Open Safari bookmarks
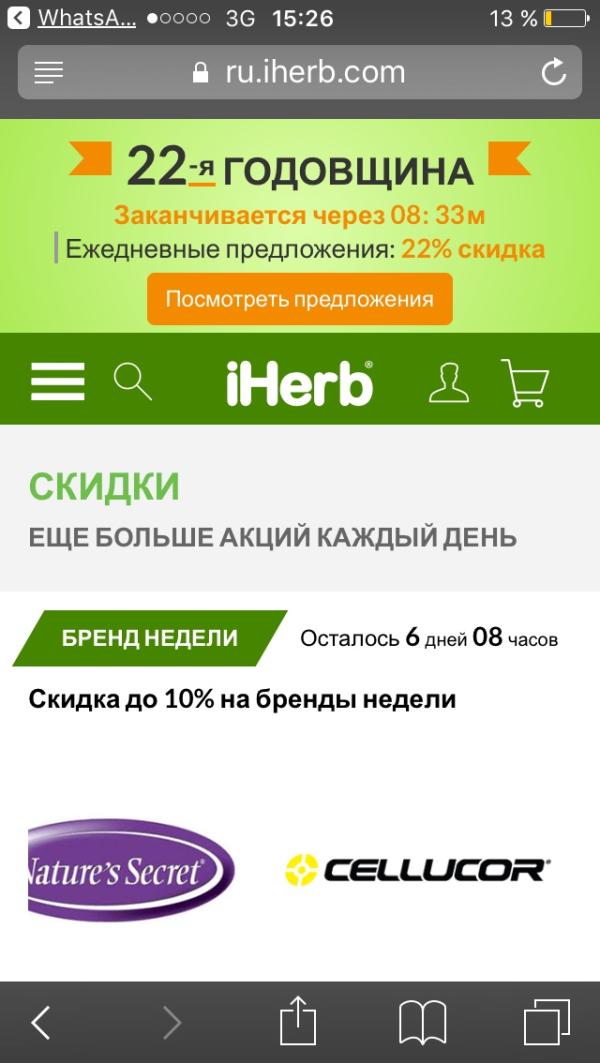Image resolution: width=600 pixels, height=1063 pixels. click(422, 1022)
